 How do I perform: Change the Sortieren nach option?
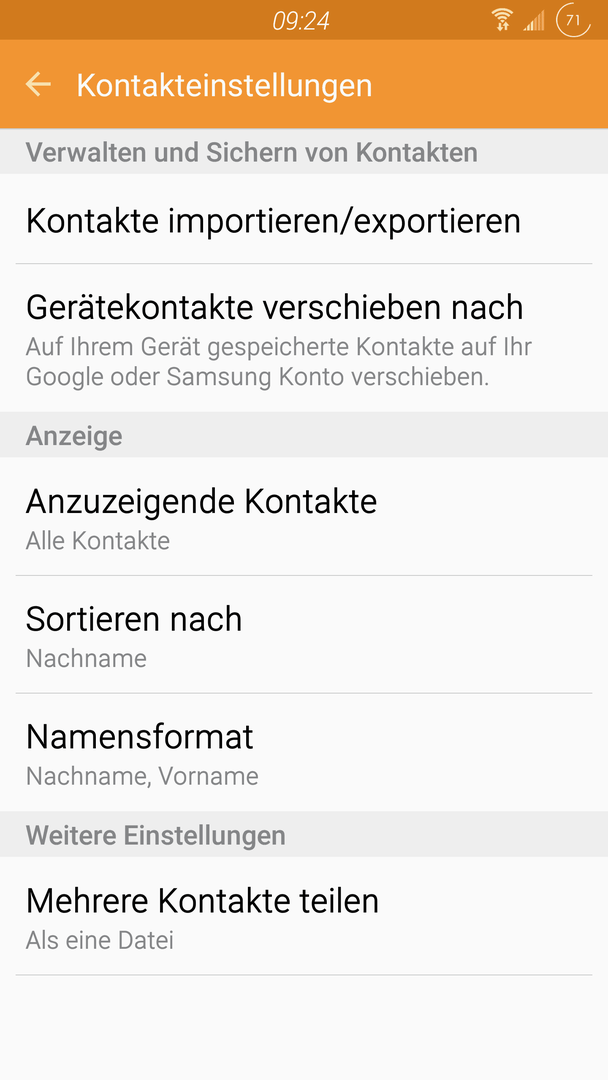(x=304, y=634)
